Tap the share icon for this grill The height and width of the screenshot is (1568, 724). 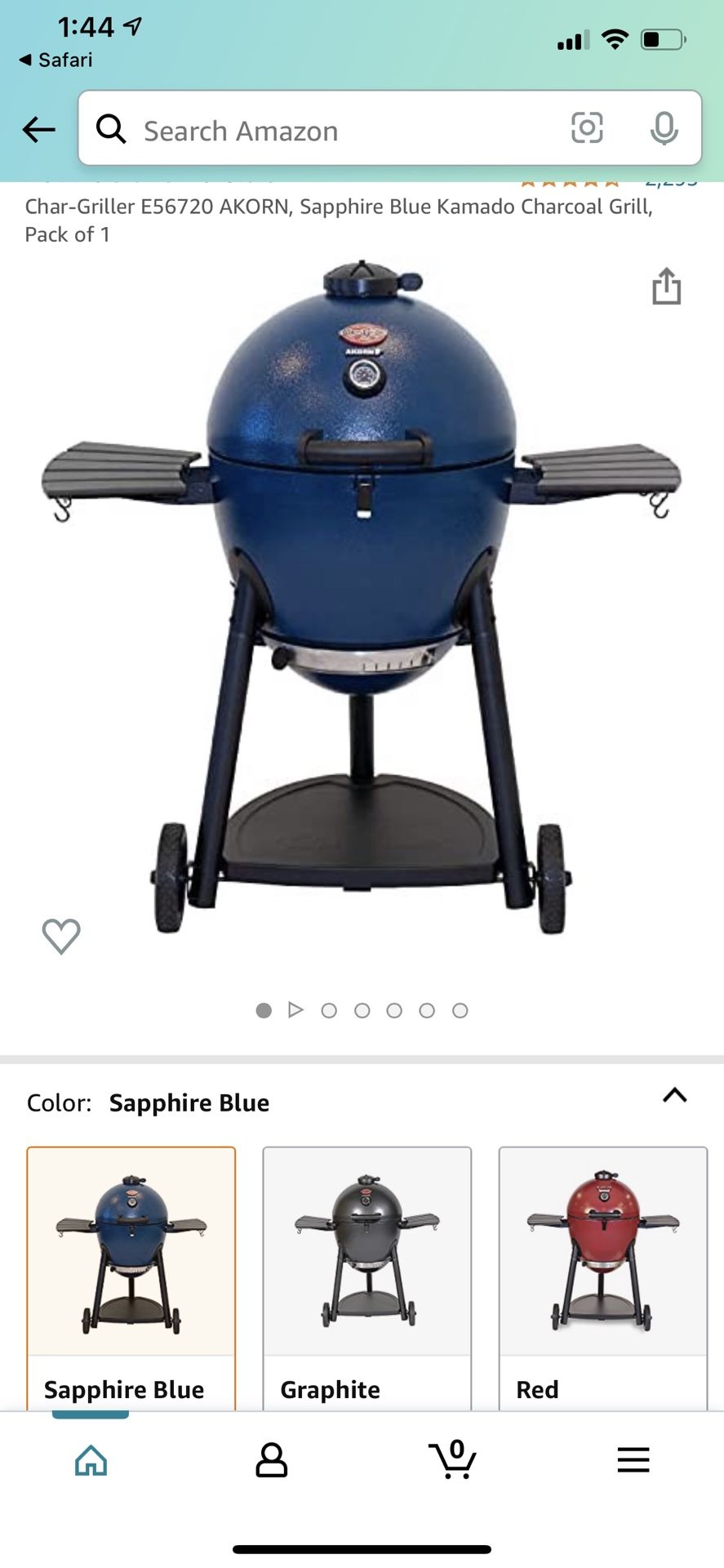point(668,287)
